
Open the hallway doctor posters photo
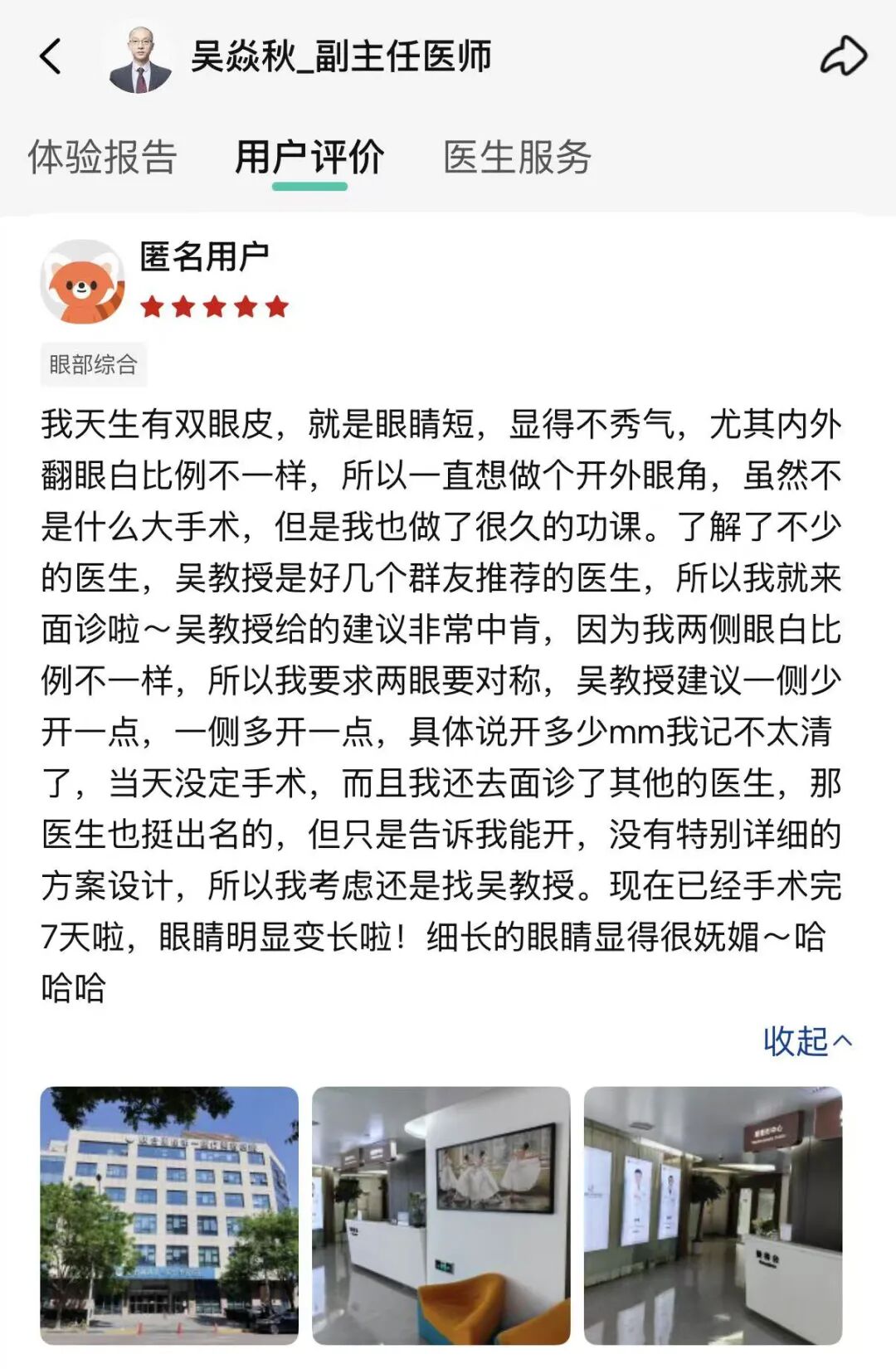(x=713, y=1215)
